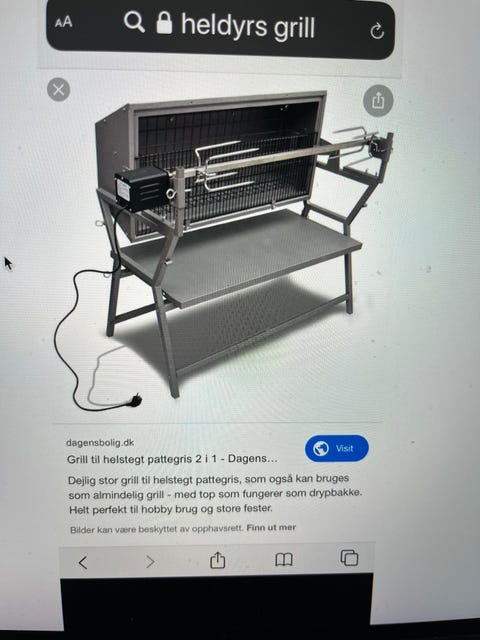Go forward to the next page
Image resolution: width=480 pixels, height=640 pixels.
[150, 562]
